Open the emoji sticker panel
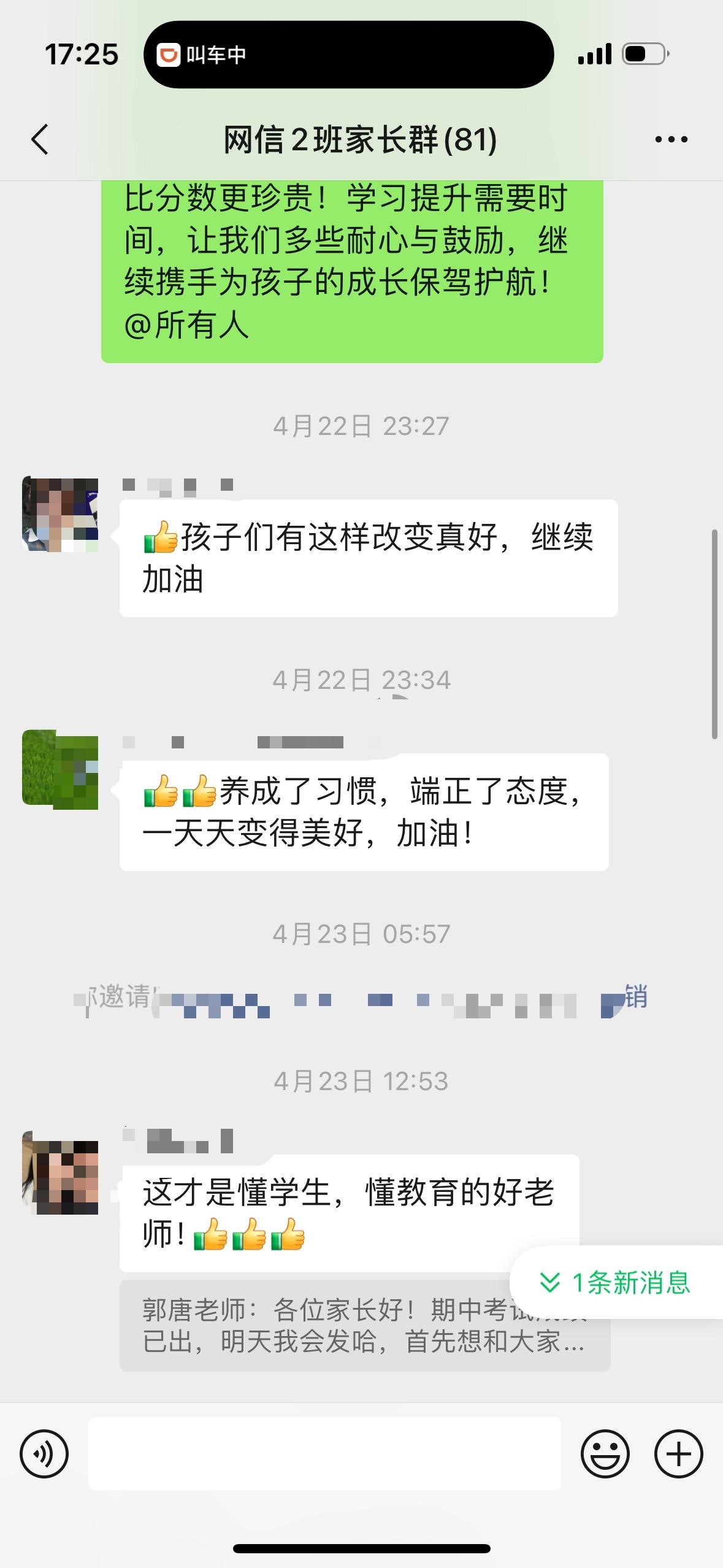 605,1453
